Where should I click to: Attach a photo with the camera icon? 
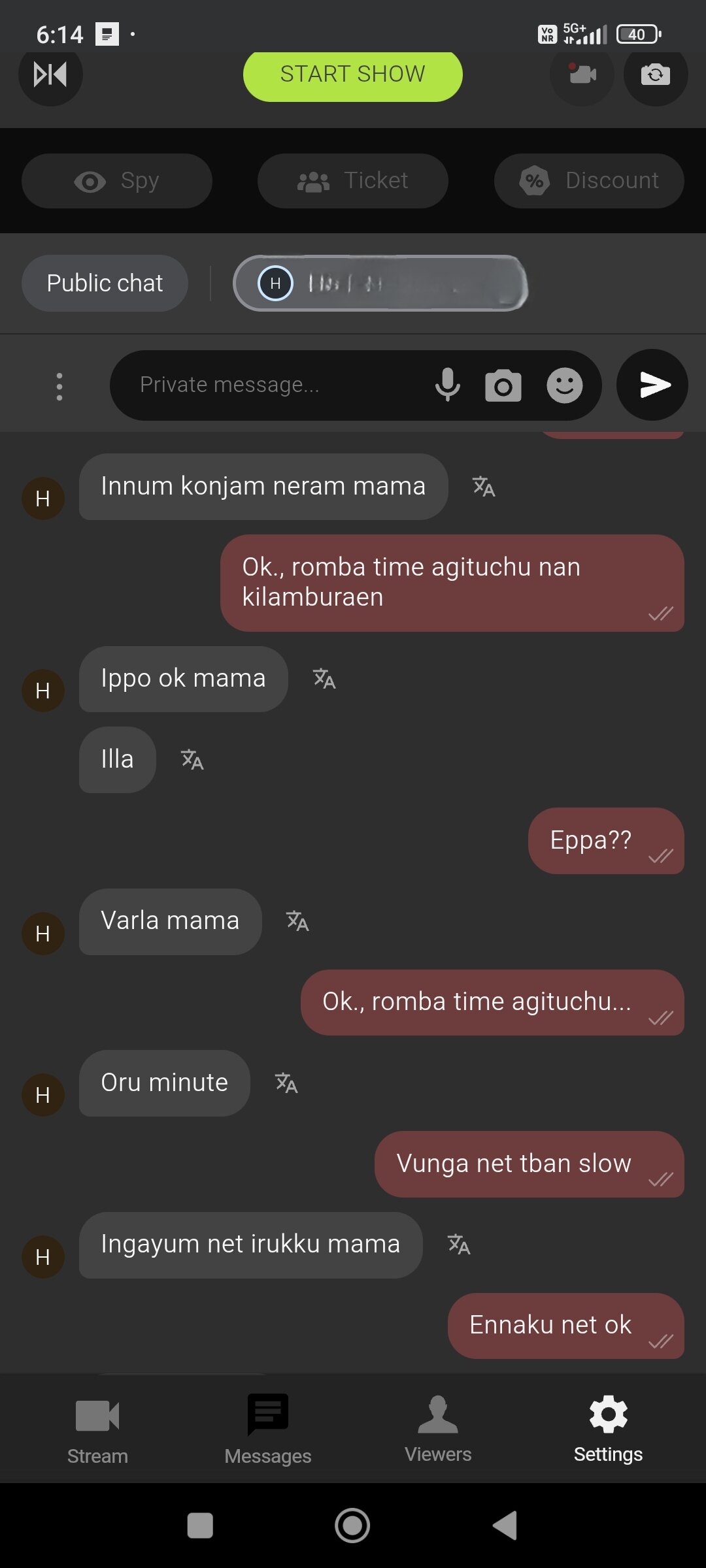click(503, 385)
